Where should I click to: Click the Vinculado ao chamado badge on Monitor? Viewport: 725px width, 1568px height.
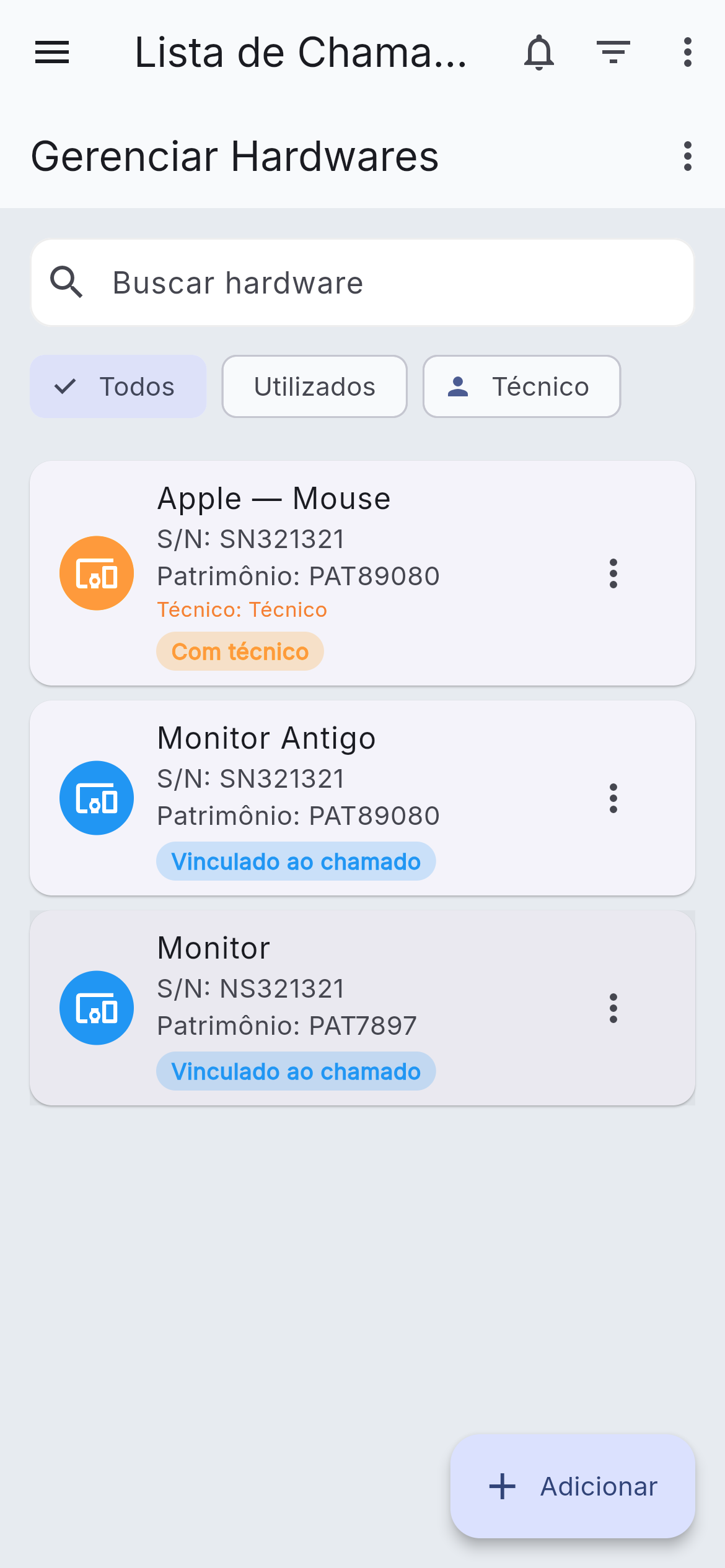tap(296, 1071)
